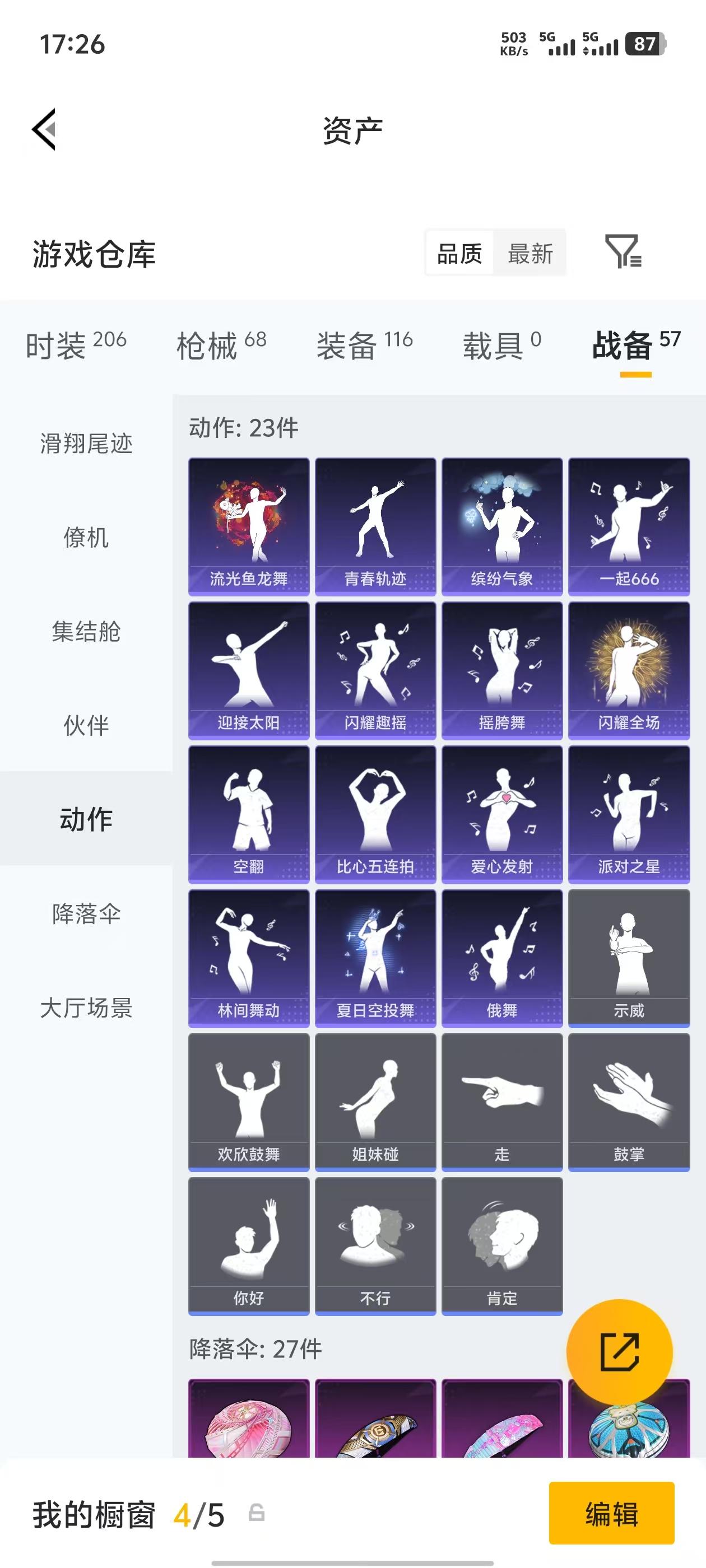Choose the 鼓掌 clapping emote icon
The height and width of the screenshot is (1568, 706).
tap(629, 1102)
